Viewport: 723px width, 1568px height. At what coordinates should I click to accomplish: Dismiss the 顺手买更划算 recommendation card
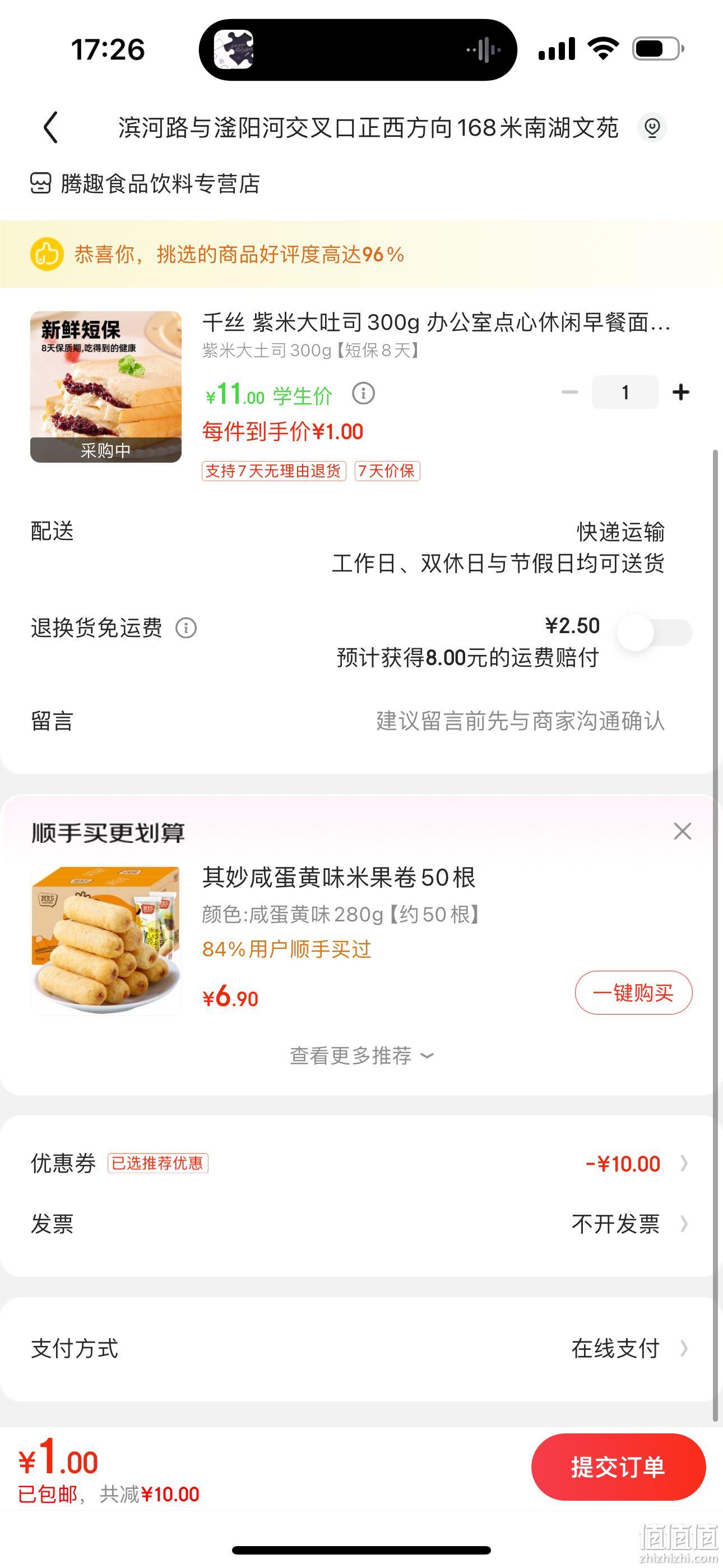point(682,831)
